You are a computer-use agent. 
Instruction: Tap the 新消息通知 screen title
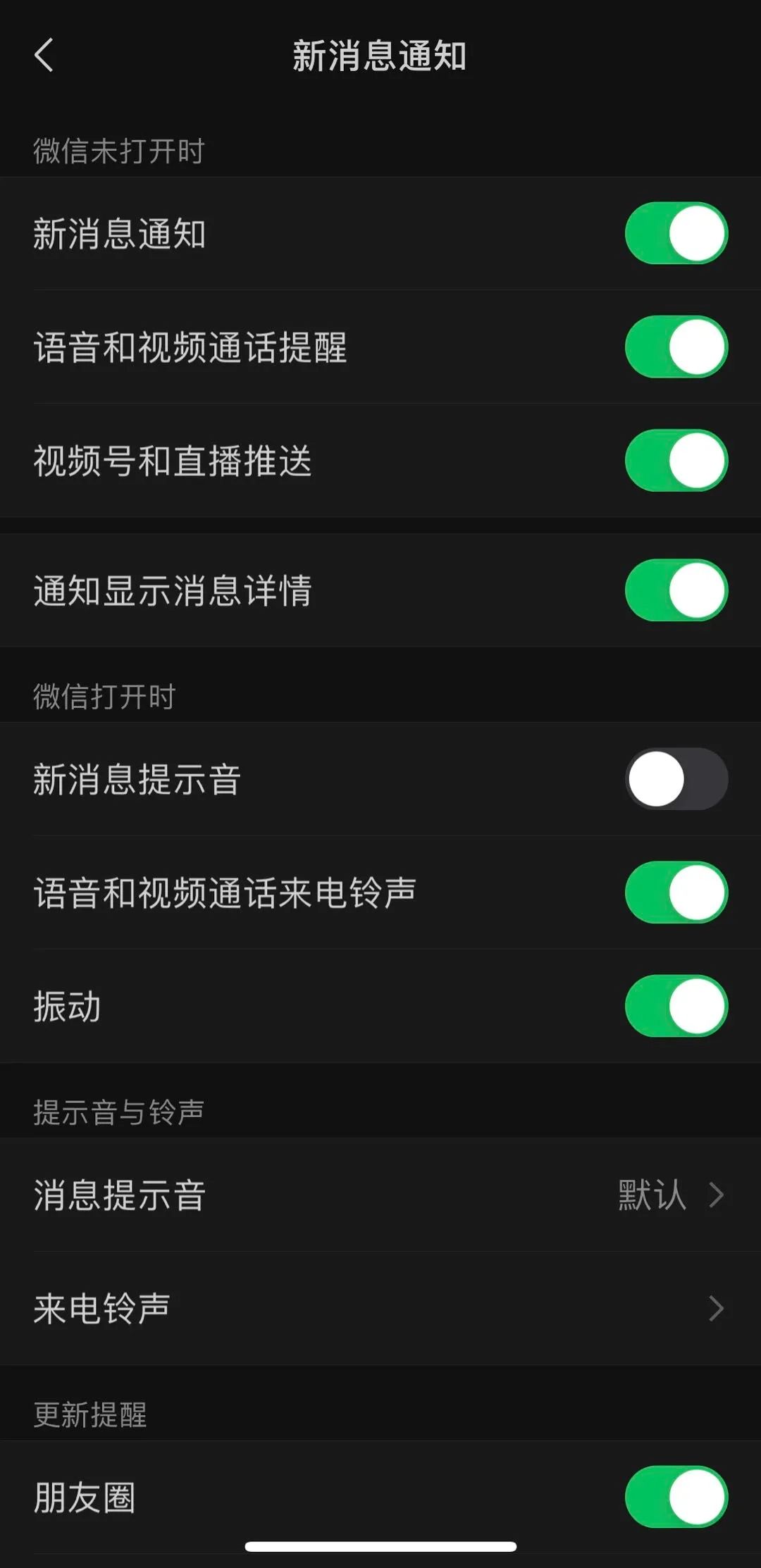[380, 56]
